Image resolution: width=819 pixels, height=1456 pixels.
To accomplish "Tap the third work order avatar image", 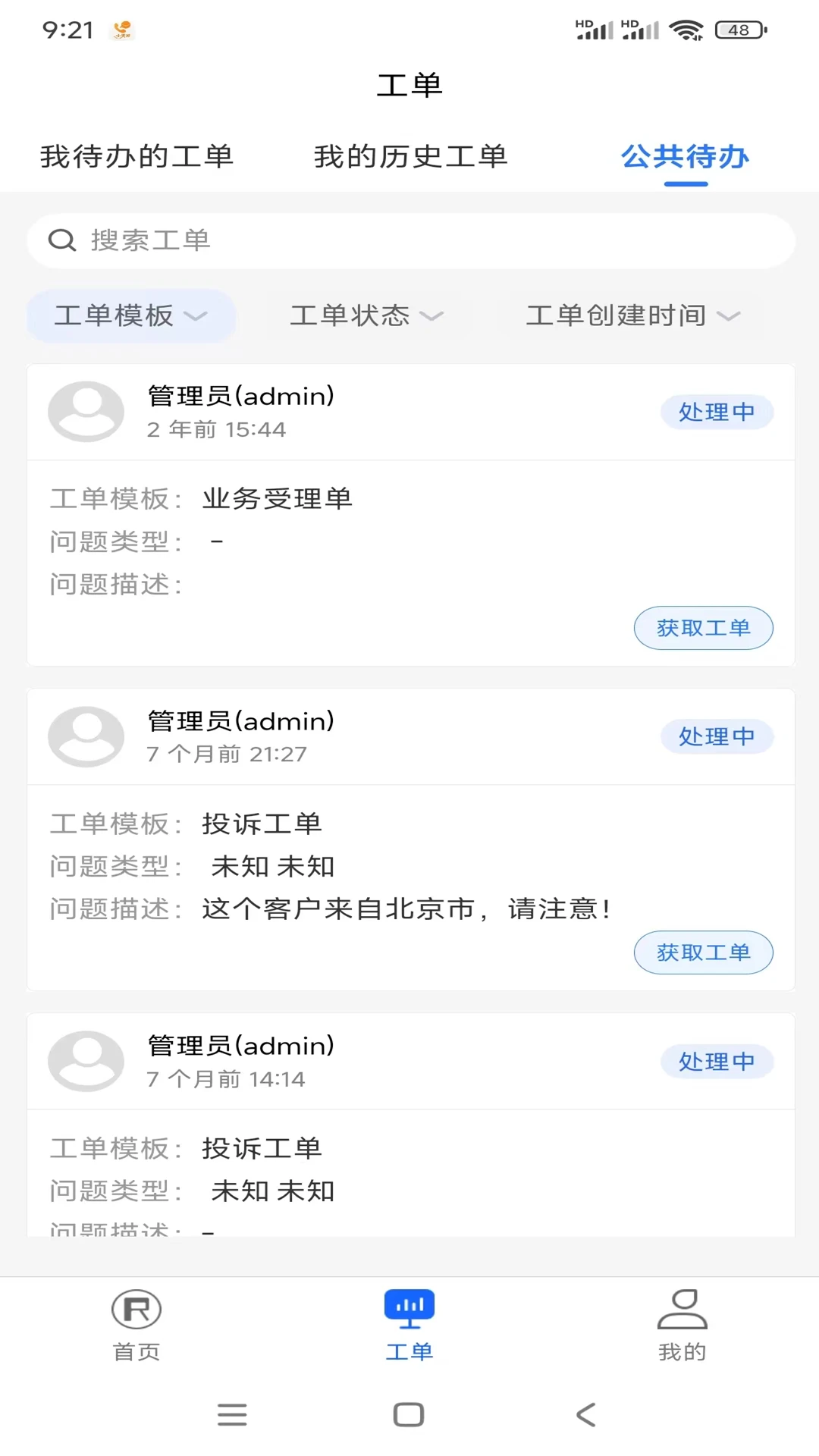I will coord(86,1061).
